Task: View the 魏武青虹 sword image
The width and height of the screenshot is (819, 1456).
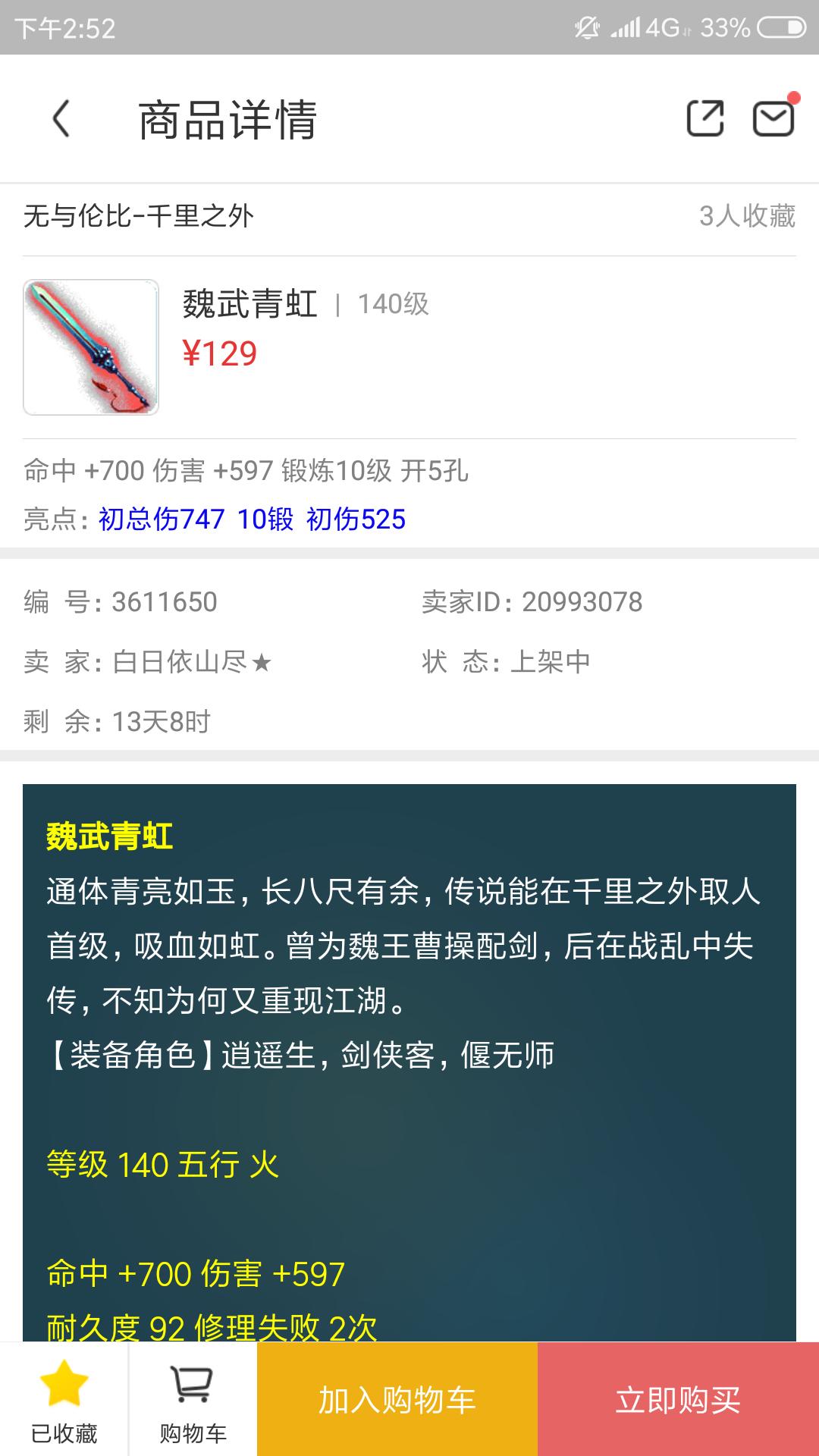Action: [91, 347]
